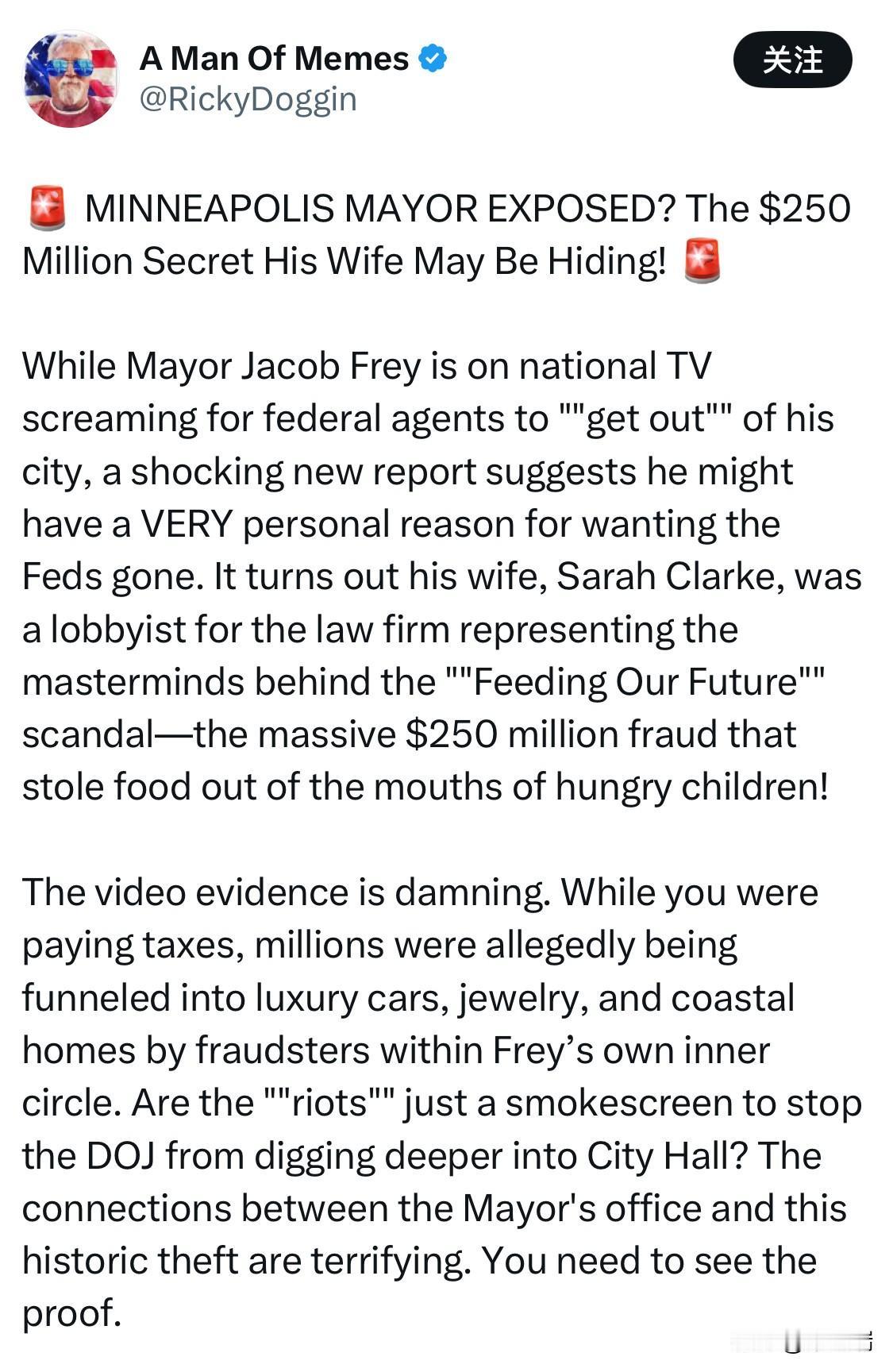The width and height of the screenshot is (893, 1372).
Task: Click the phrase Feeding Our Future
Action: [643, 680]
